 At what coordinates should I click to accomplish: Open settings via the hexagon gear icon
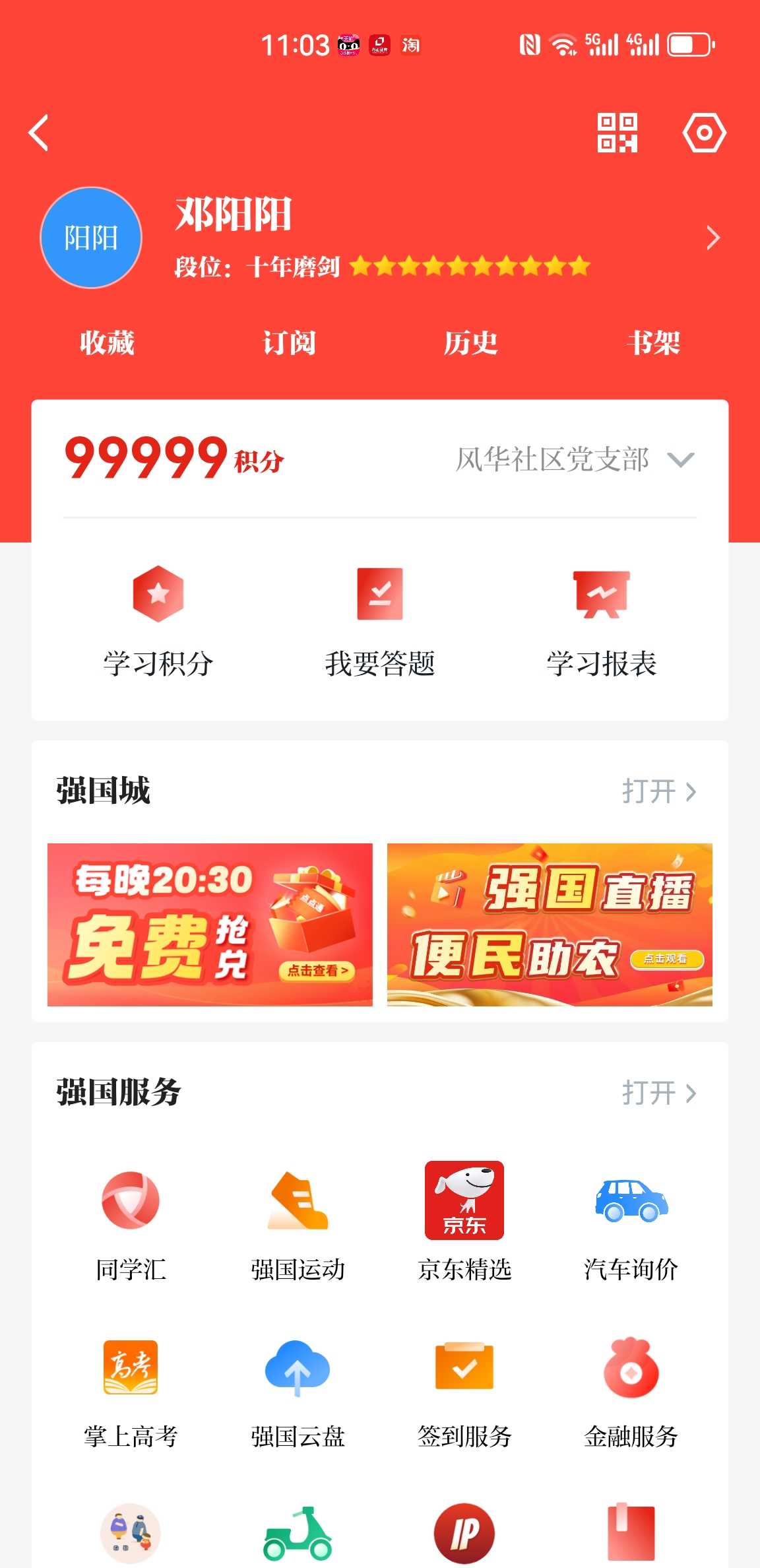(x=704, y=133)
